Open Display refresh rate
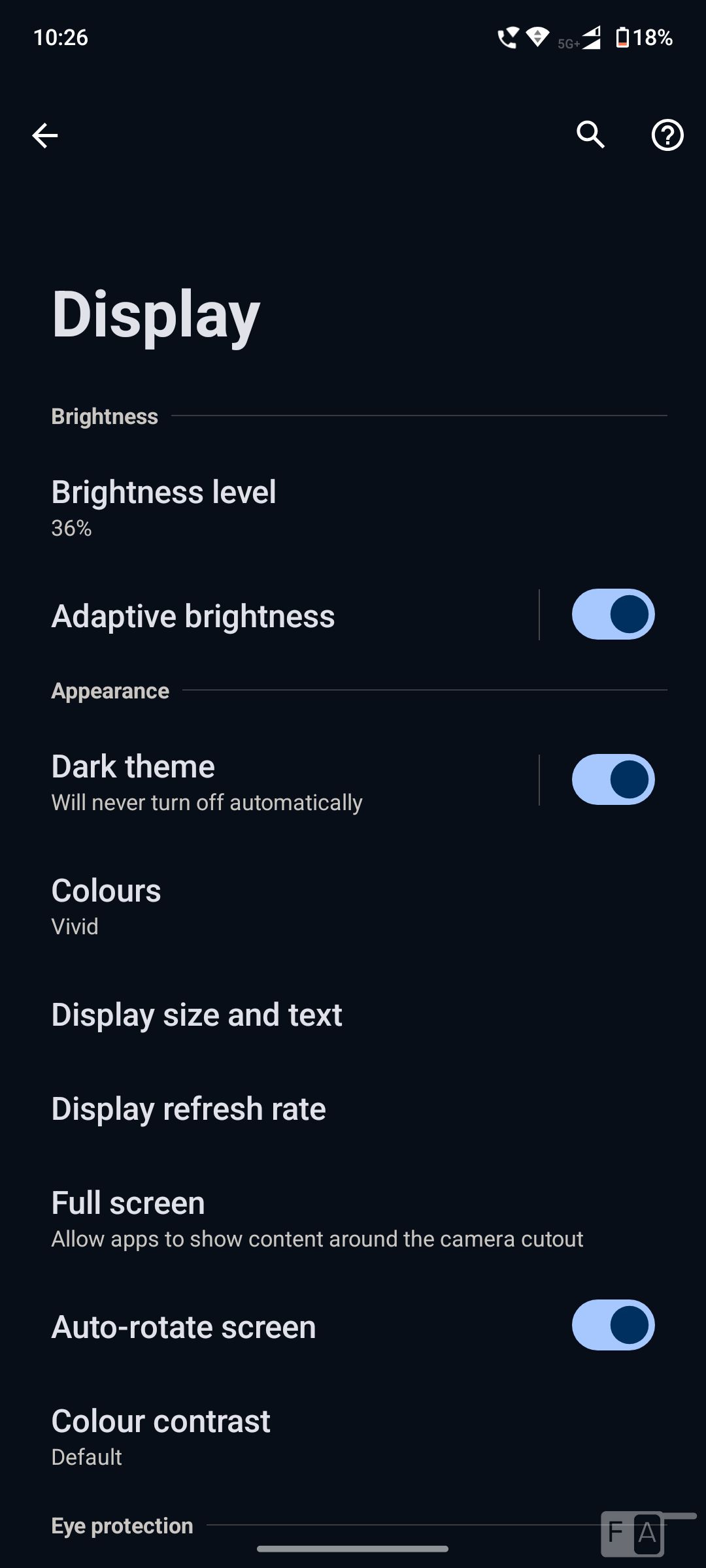 [188, 1109]
